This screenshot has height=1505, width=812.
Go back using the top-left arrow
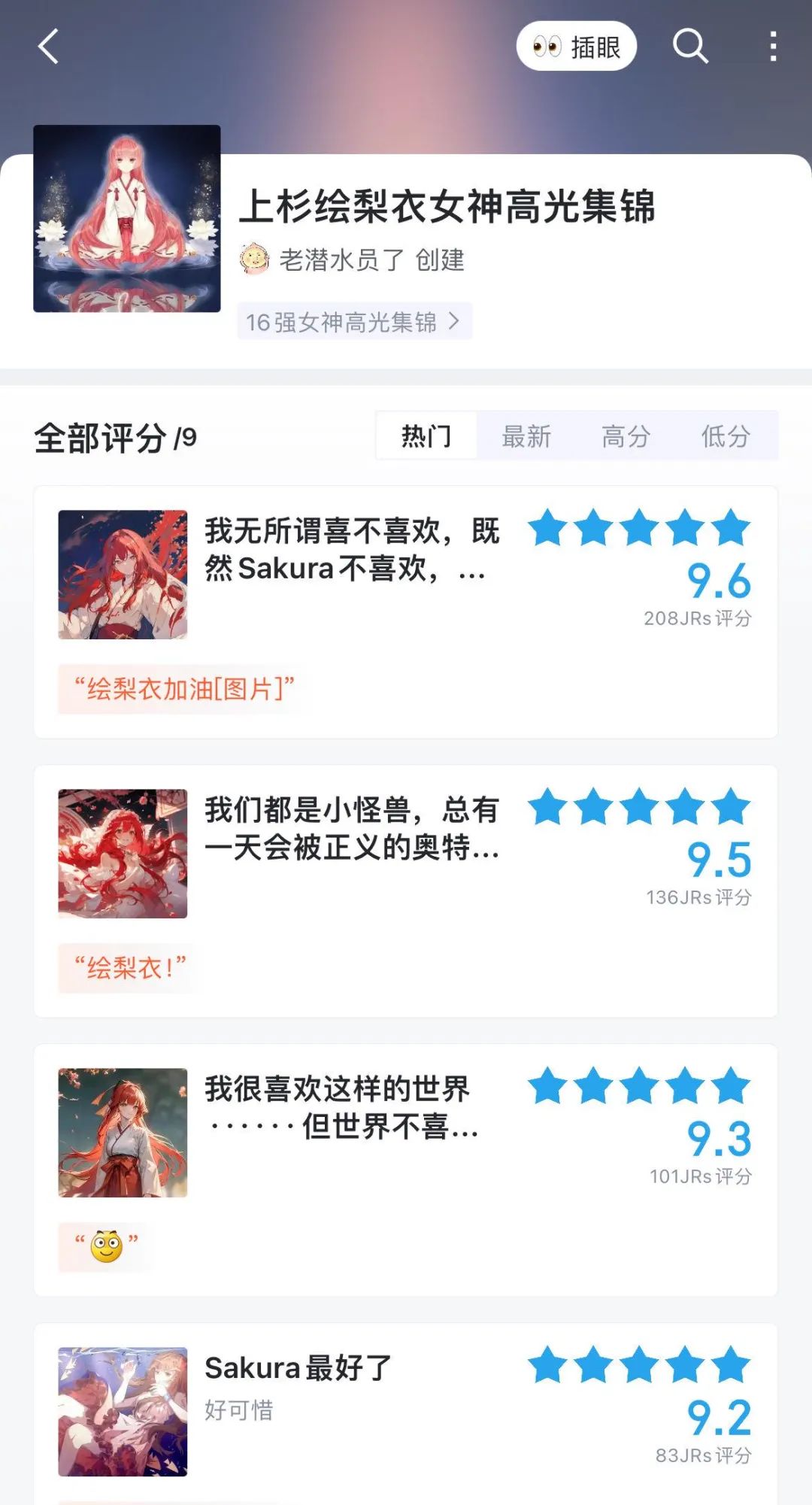48,47
